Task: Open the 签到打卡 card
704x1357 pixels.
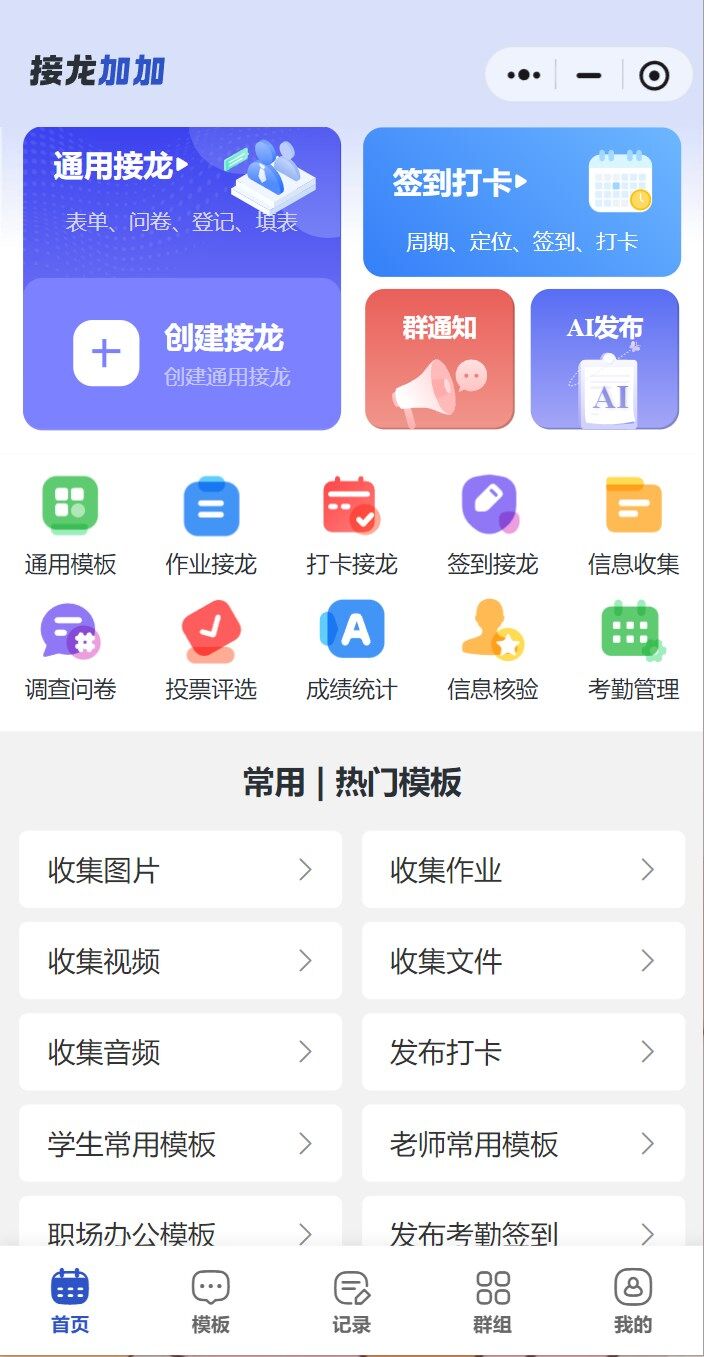Action: [x=521, y=202]
